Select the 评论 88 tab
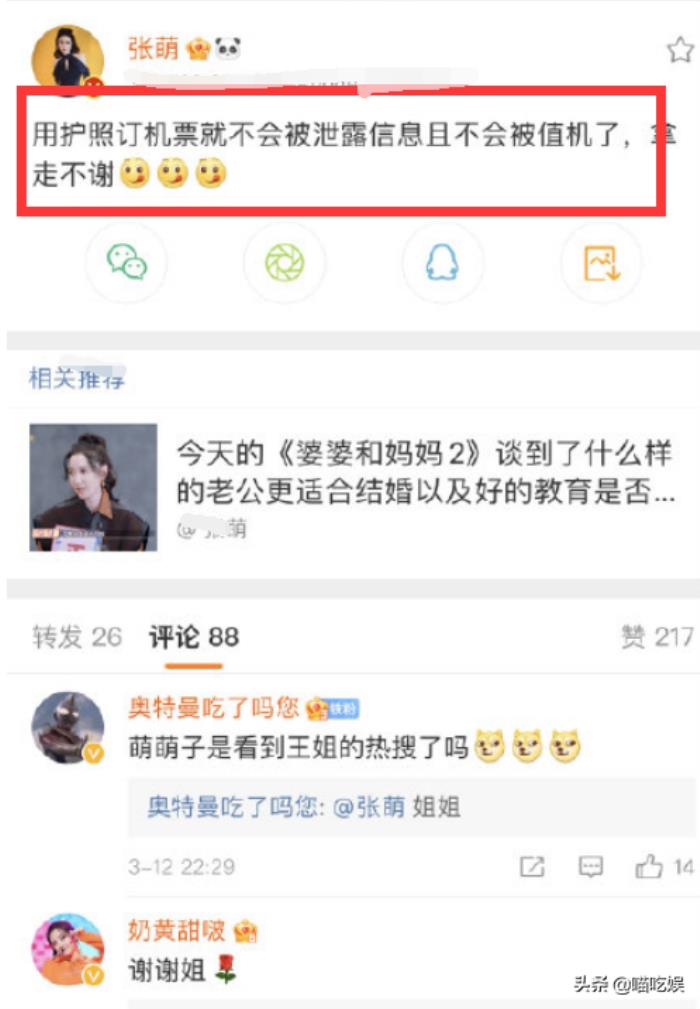 (x=194, y=636)
